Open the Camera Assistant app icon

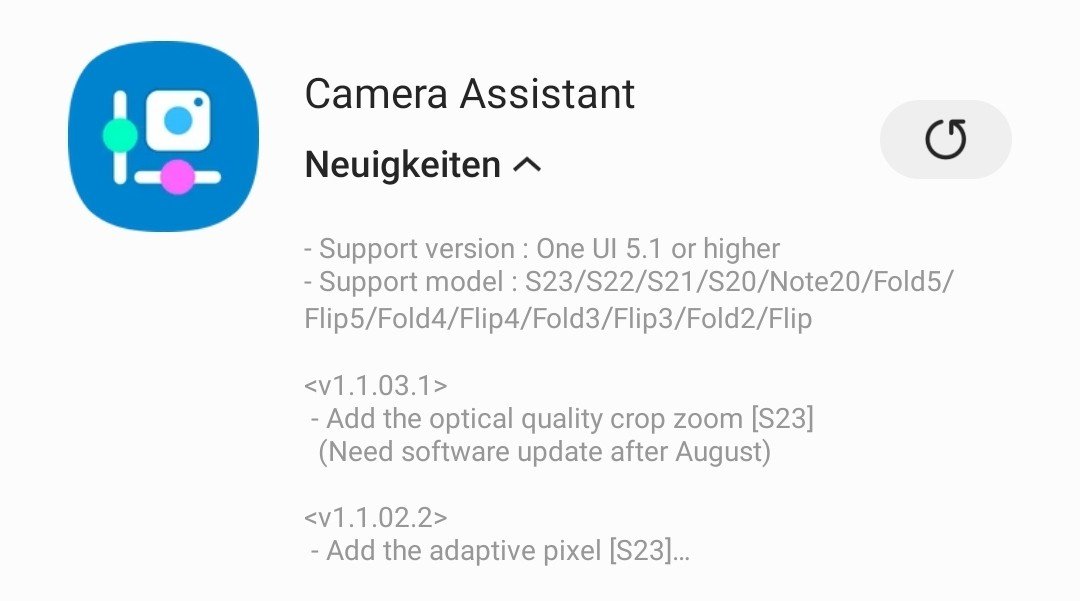(163, 135)
